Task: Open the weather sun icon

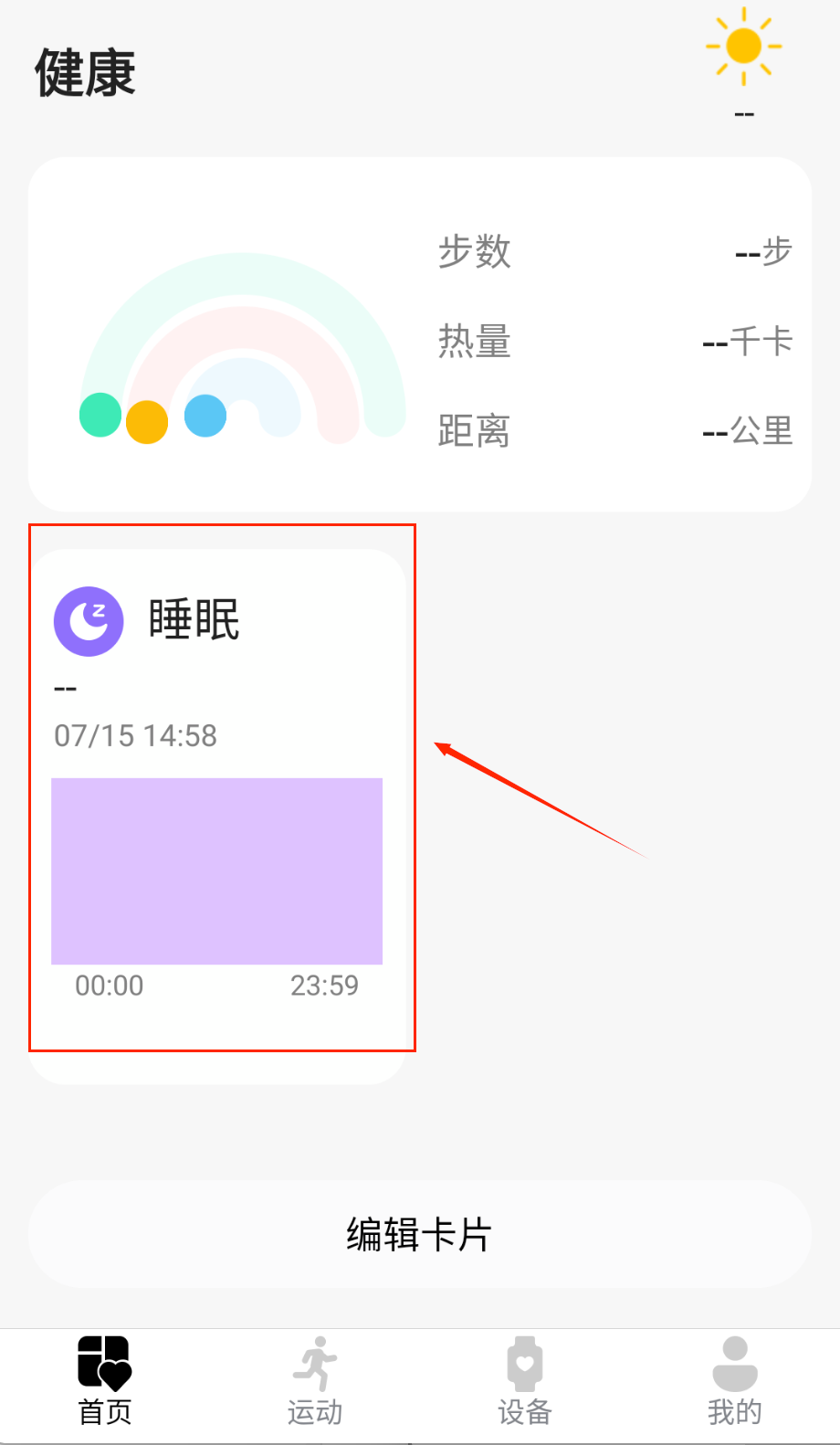Action: (743, 47)
